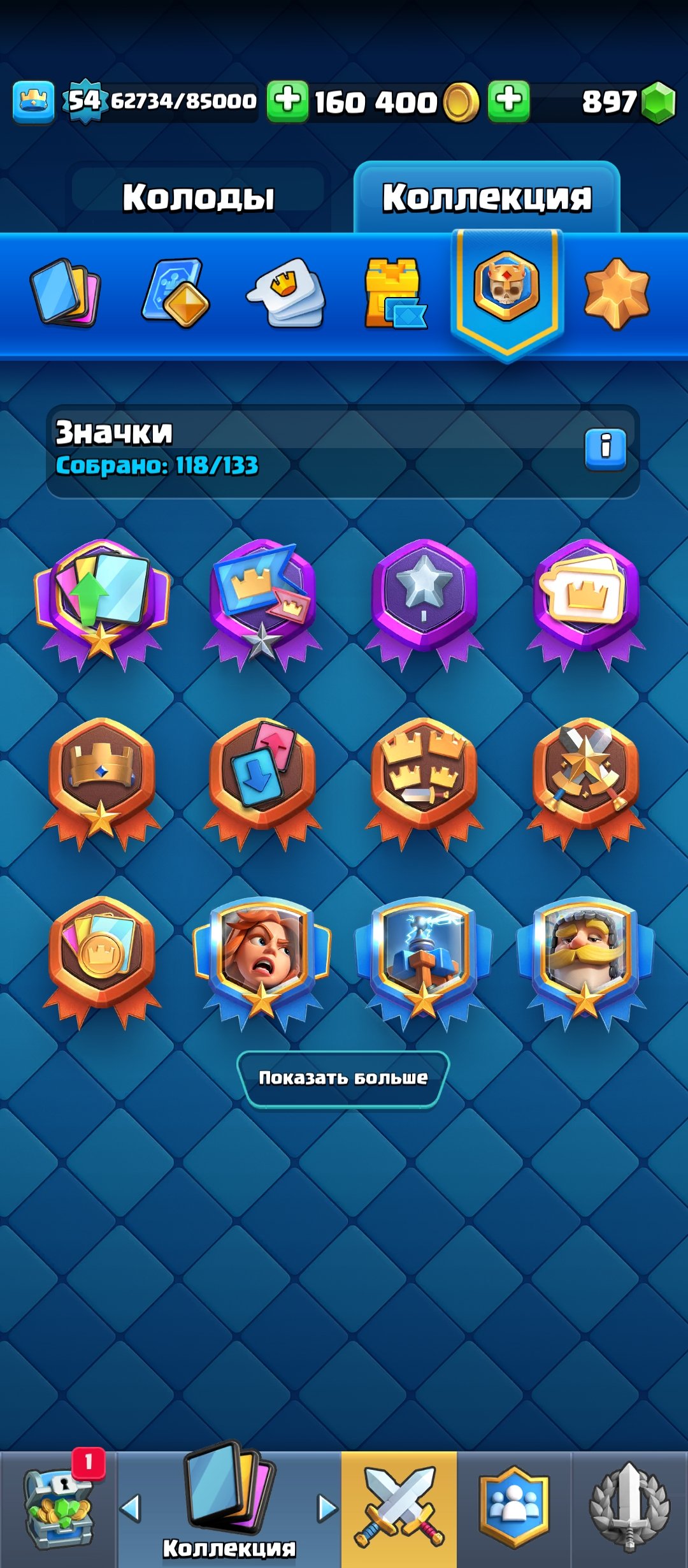Switch to the Колоды tab

(x=198, y=196)
